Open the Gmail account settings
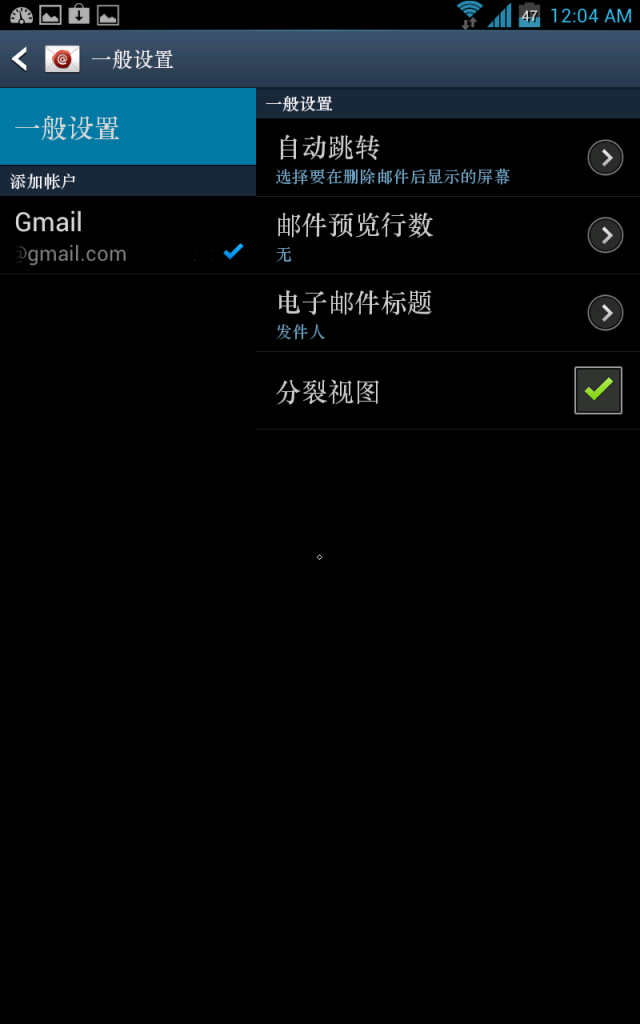640x1024 pixels. coord(127,236)
